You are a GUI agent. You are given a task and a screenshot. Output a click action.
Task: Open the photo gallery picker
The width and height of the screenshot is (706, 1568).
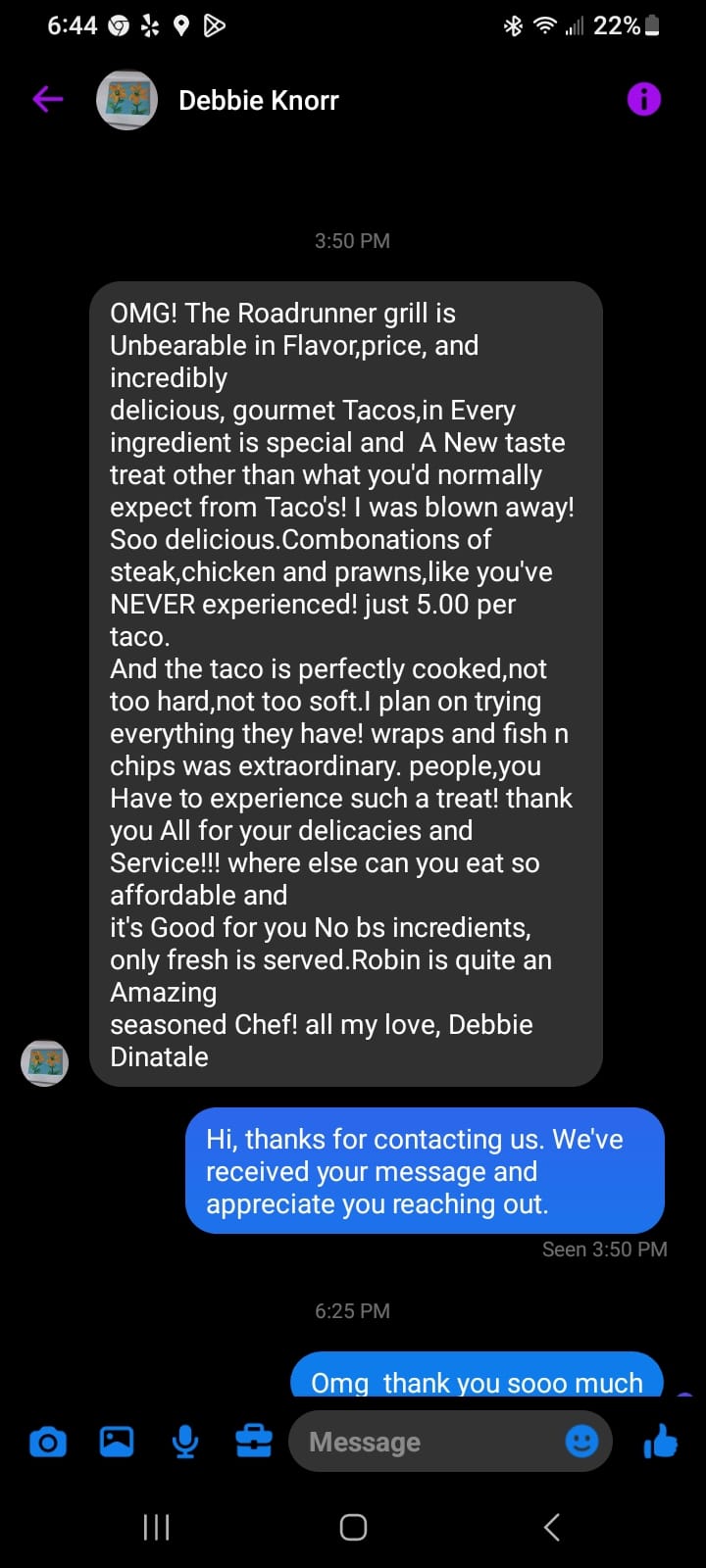point(117,1442)
